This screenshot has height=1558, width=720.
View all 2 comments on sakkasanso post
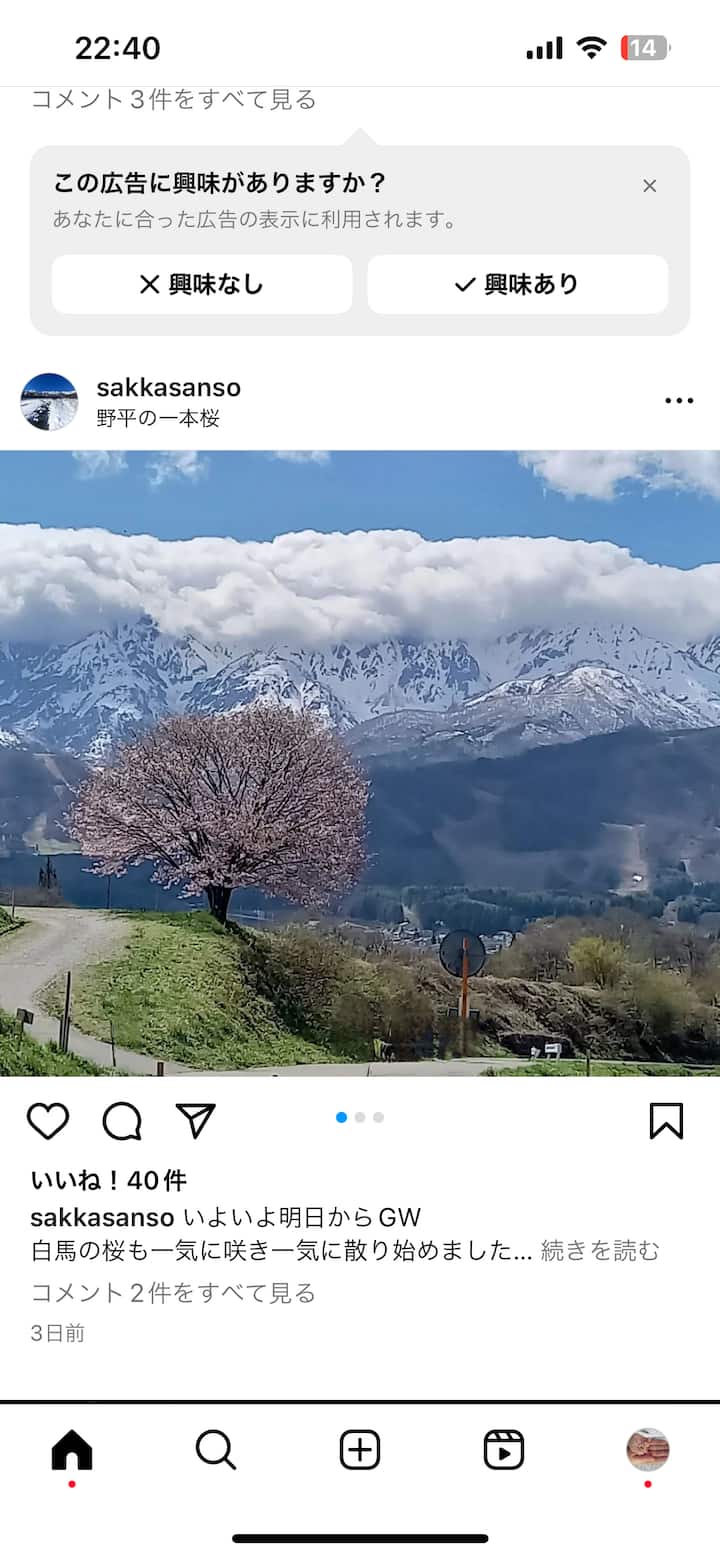click(x=173, y=1293)
